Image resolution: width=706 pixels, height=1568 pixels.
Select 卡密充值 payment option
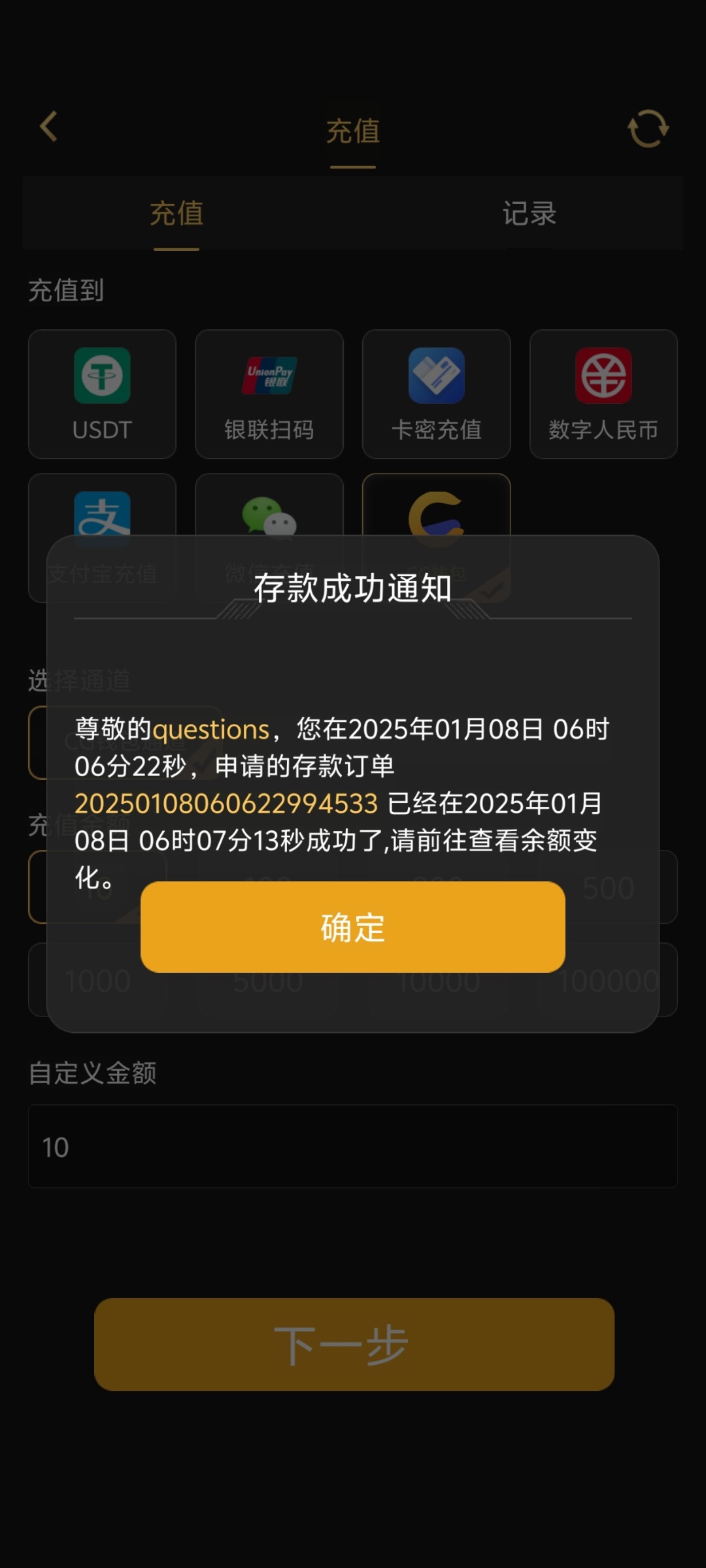(436, 394)
